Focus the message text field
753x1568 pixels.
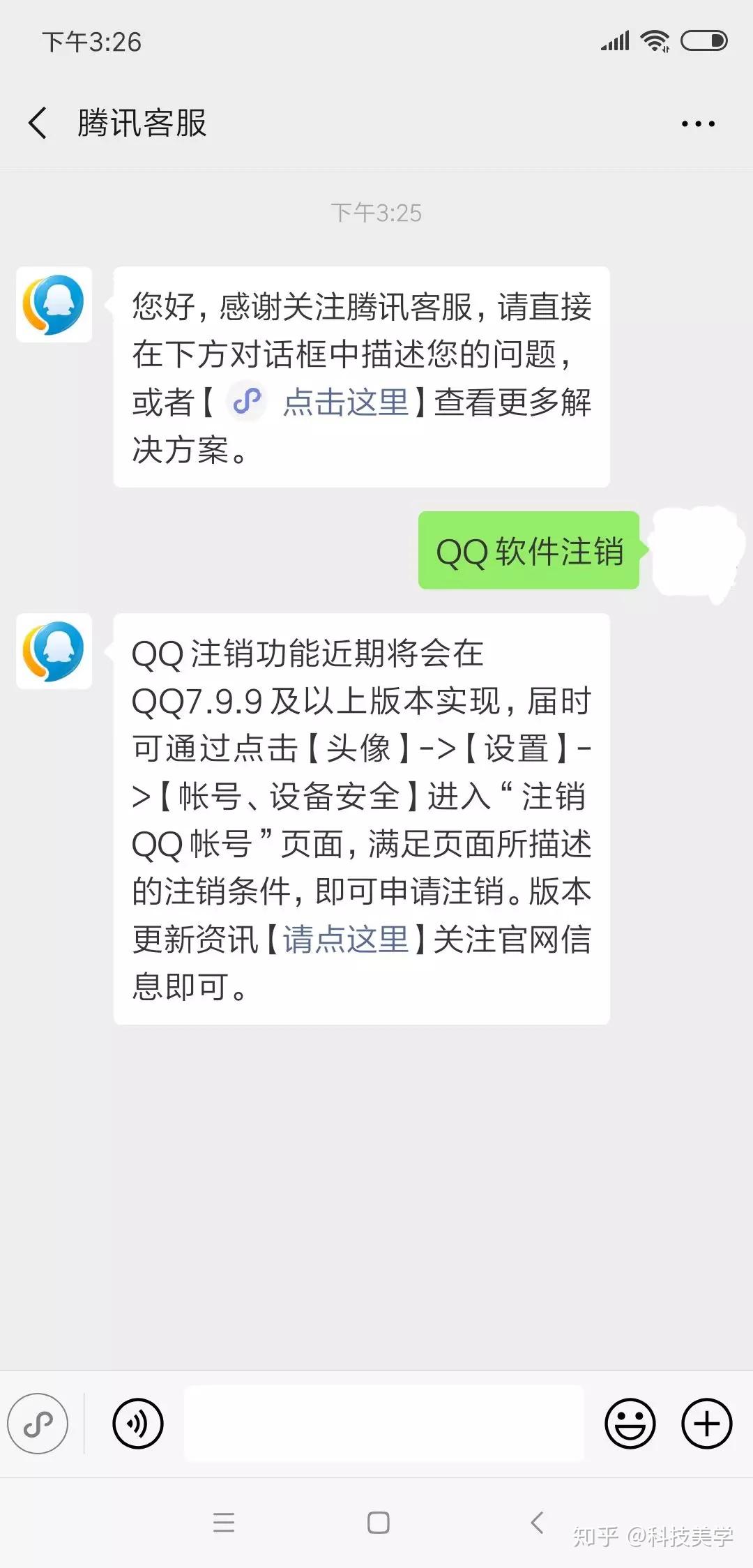[383, 1424]
